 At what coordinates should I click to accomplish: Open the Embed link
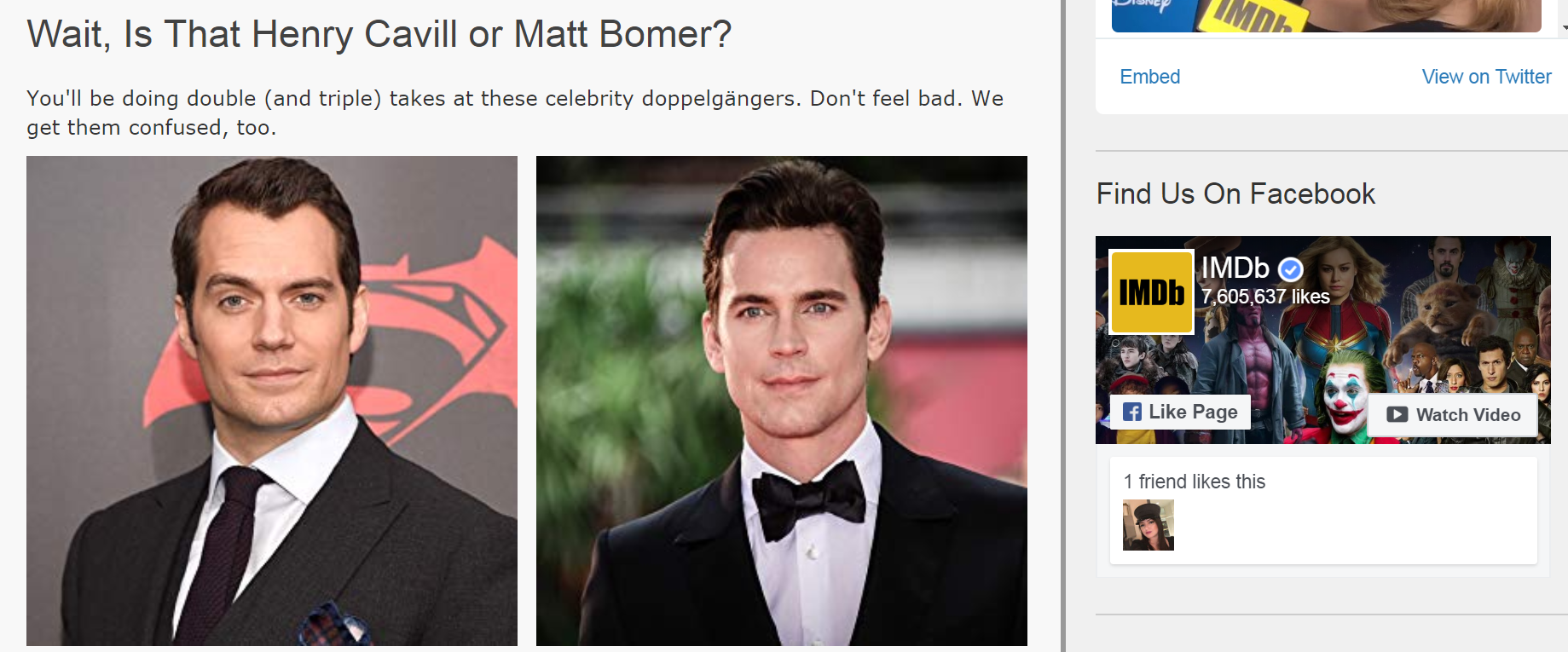[1149, 77]
